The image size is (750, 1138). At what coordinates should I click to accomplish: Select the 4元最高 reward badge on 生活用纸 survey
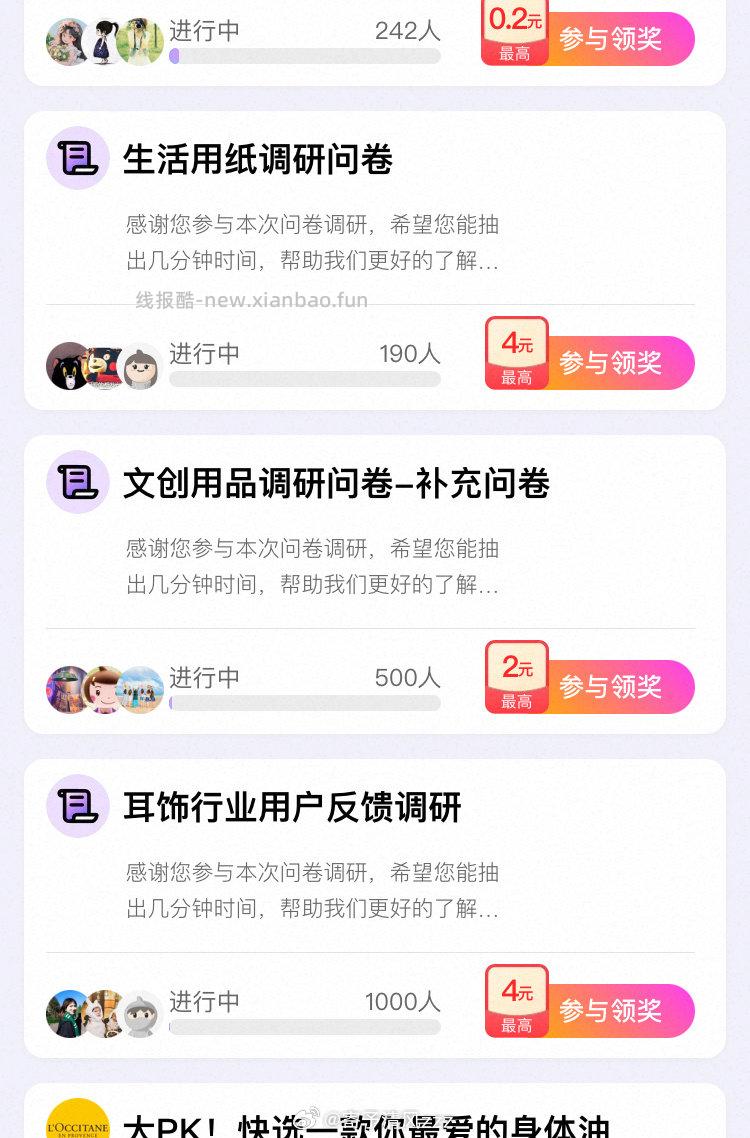coord(516,352)
